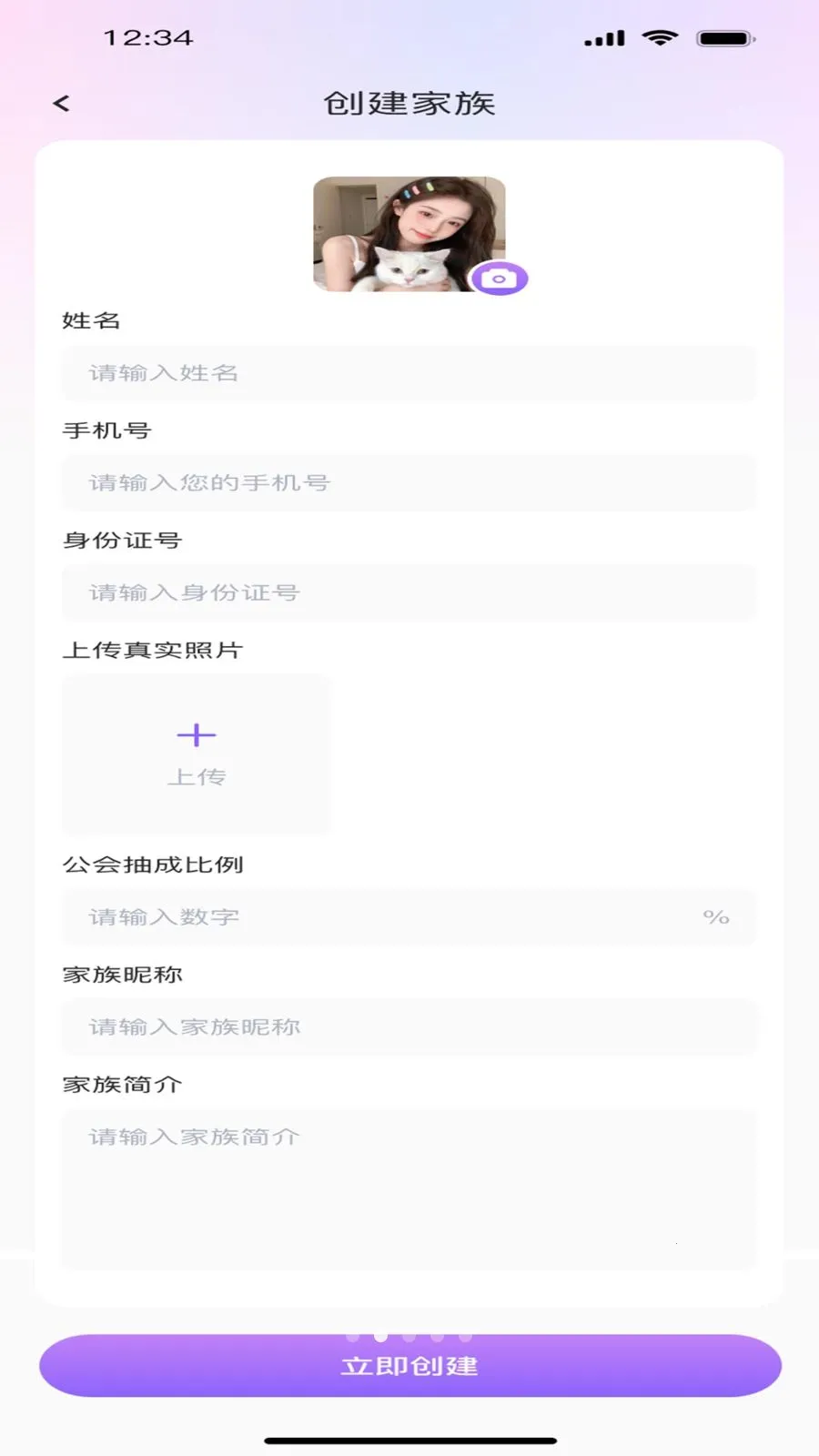Tap the clock showing 12:34
819x1456 pixels.
[x=146, y=37]
